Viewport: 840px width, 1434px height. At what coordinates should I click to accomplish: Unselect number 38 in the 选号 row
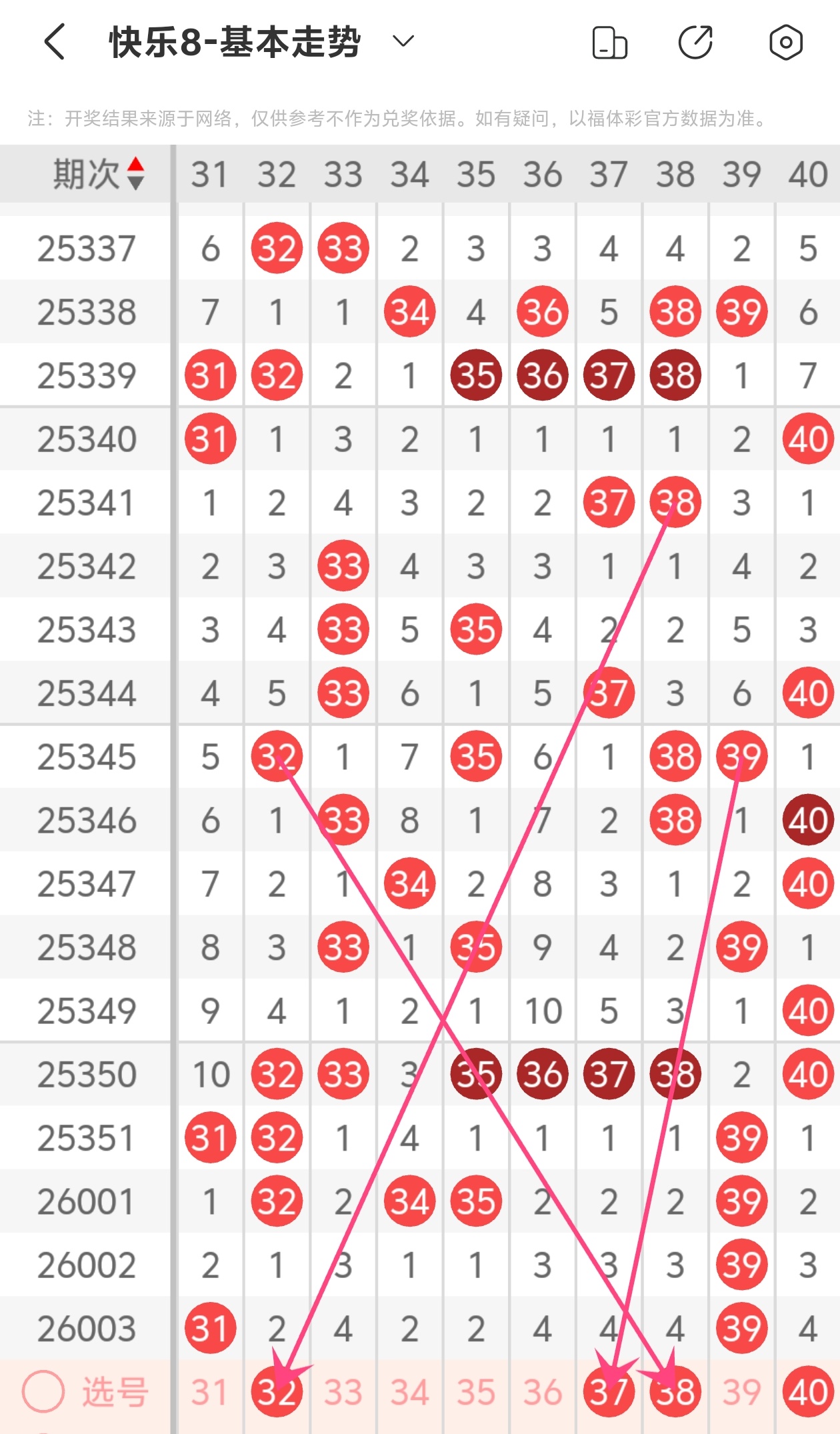point(675,1393)
